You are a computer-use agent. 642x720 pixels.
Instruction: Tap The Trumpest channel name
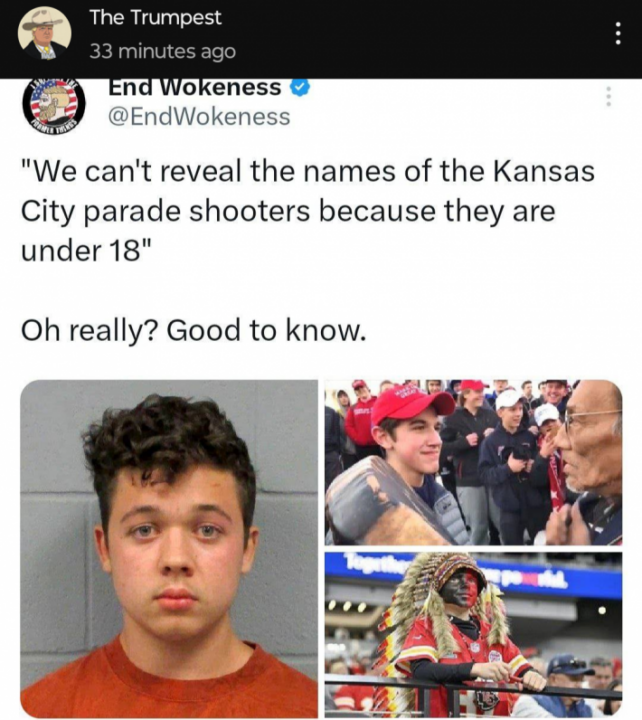(x=155, y=18)
